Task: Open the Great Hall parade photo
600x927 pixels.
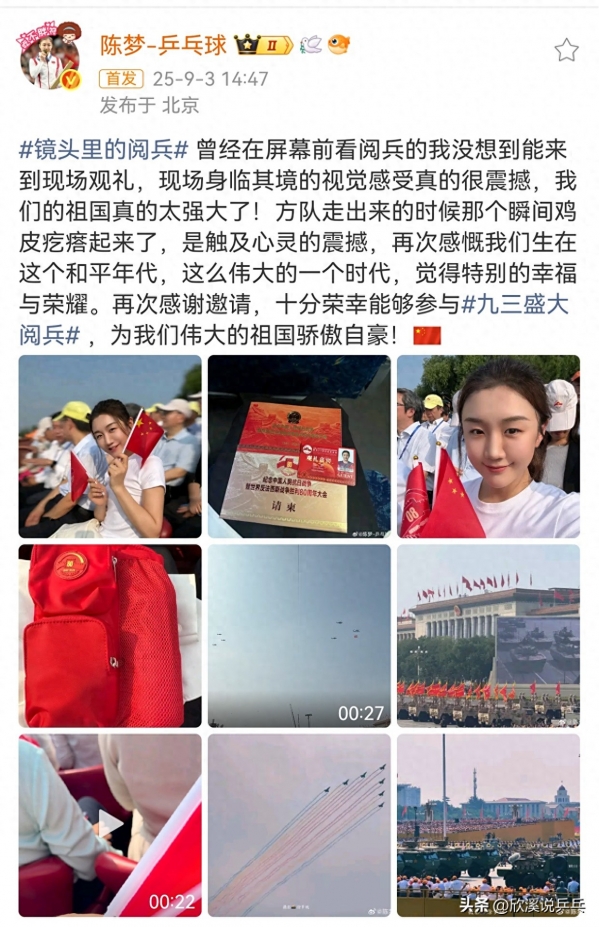Action: (488, 635)
